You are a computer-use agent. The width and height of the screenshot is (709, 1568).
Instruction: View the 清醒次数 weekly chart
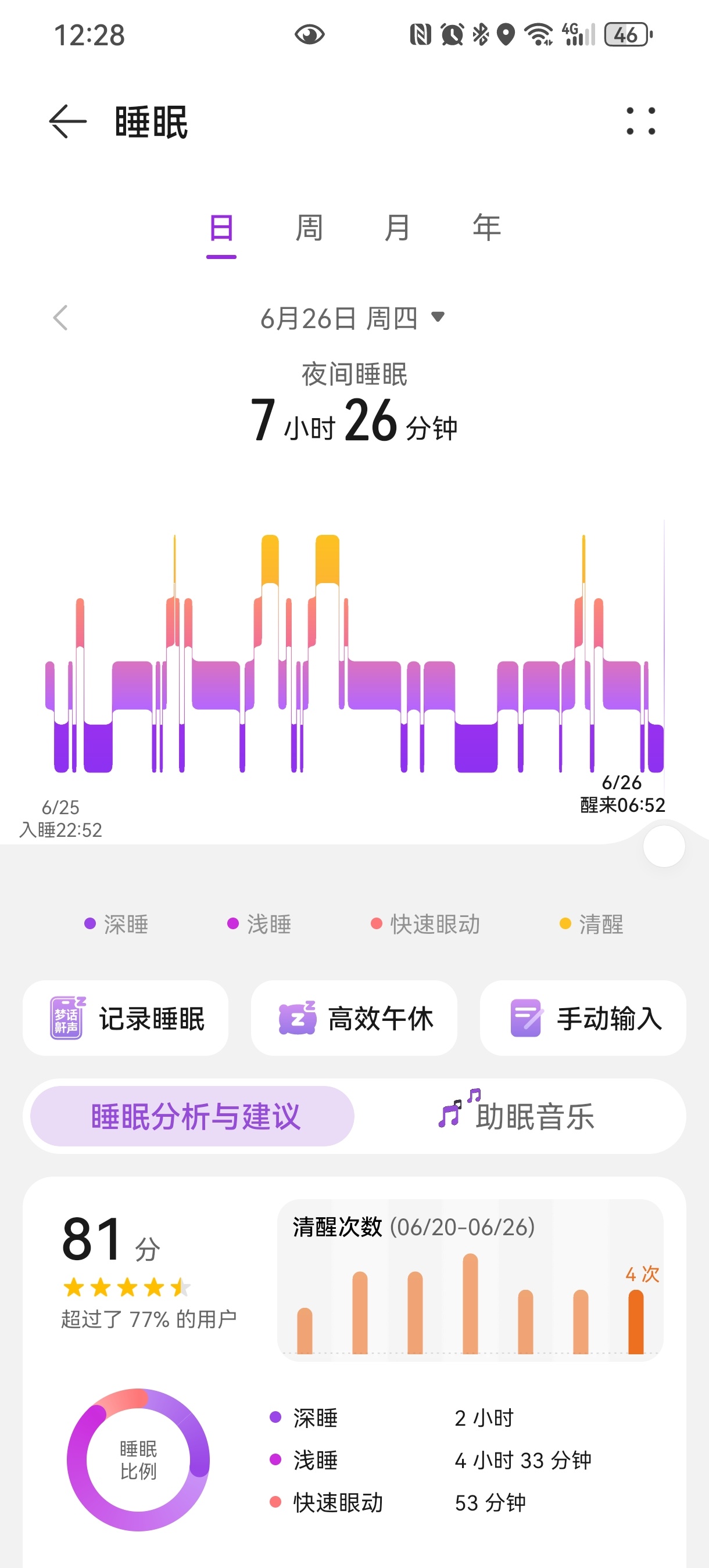point(470,1279)
